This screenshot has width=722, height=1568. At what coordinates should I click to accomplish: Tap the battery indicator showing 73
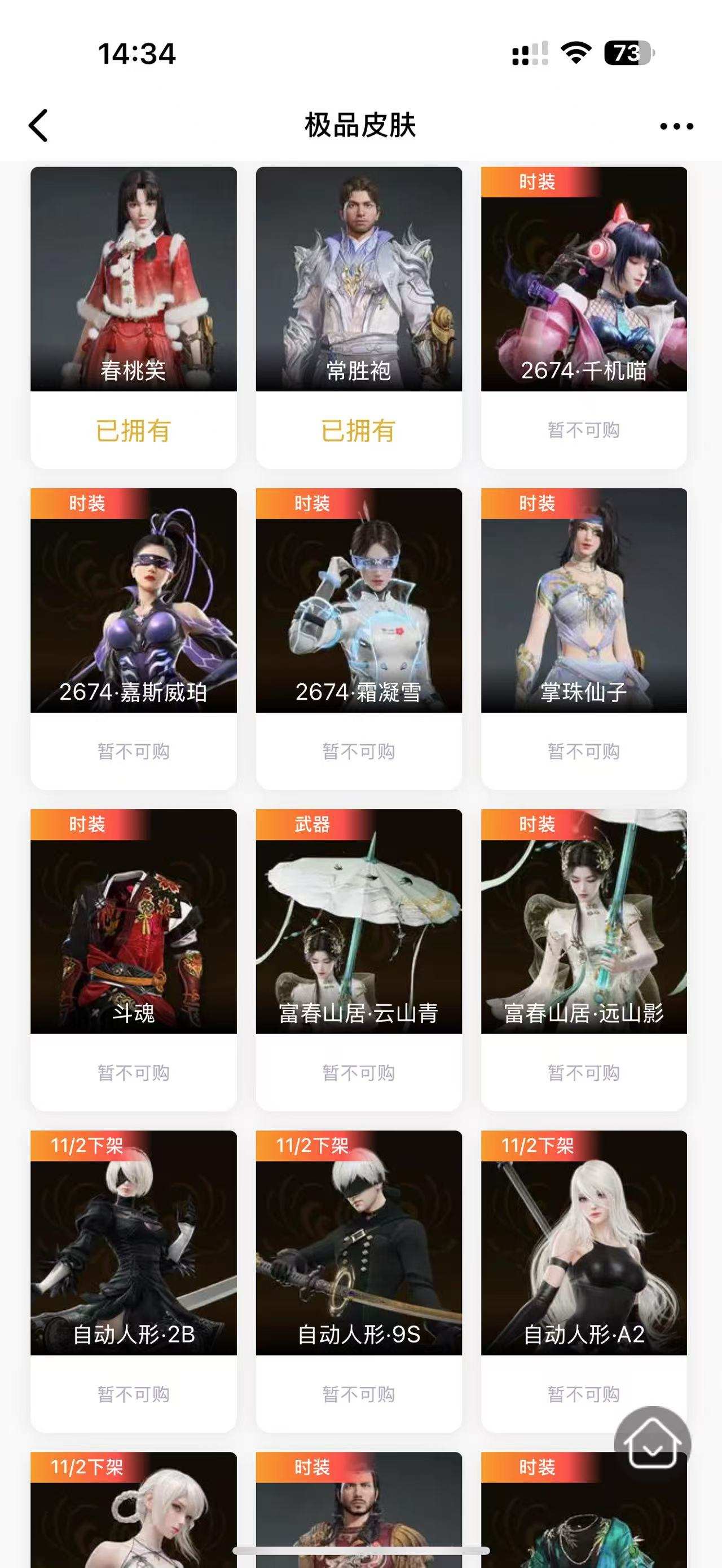[x=628, y=54]
